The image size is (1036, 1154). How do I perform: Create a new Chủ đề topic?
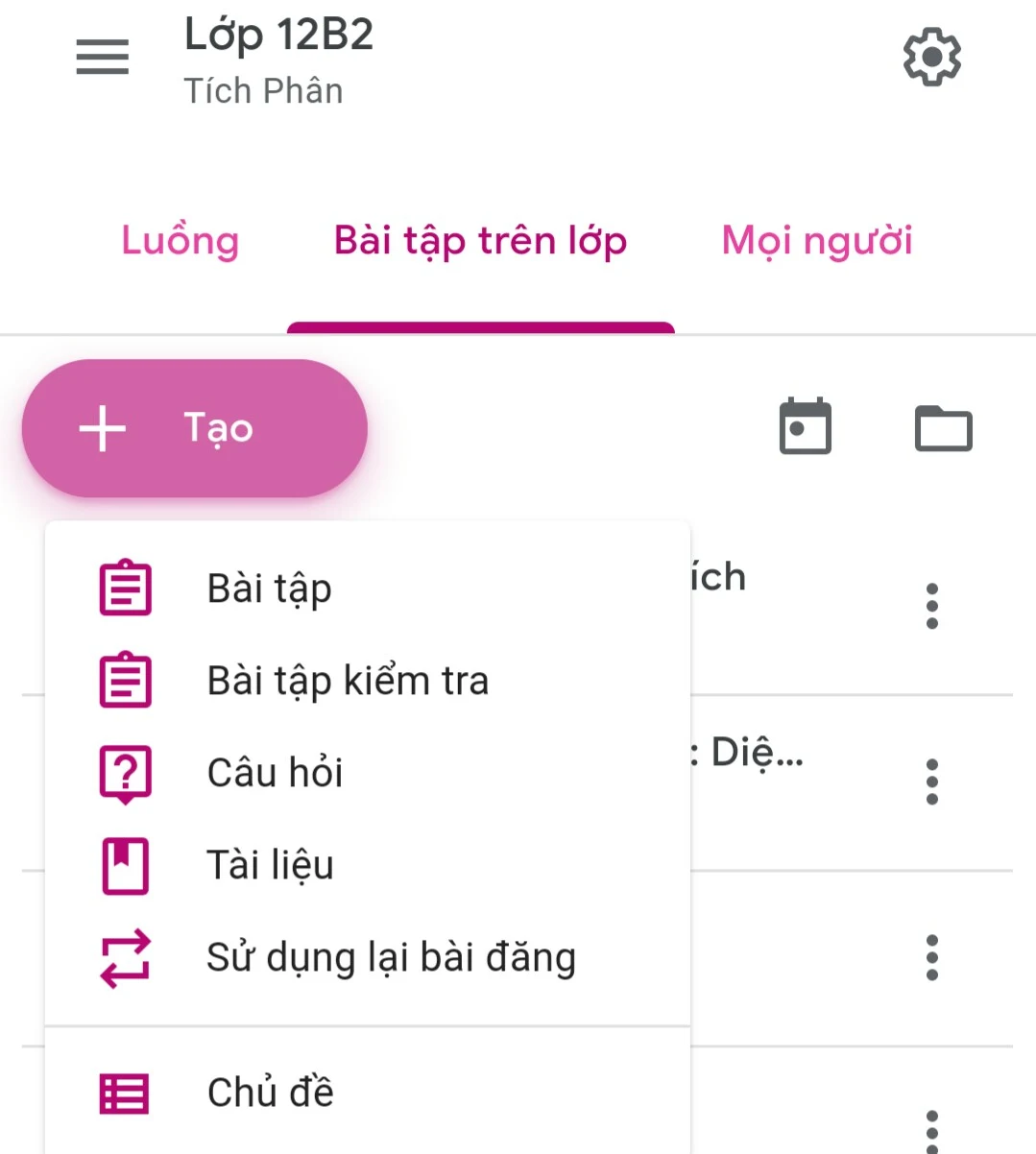pyautogui.click(x=270, y=1093)
